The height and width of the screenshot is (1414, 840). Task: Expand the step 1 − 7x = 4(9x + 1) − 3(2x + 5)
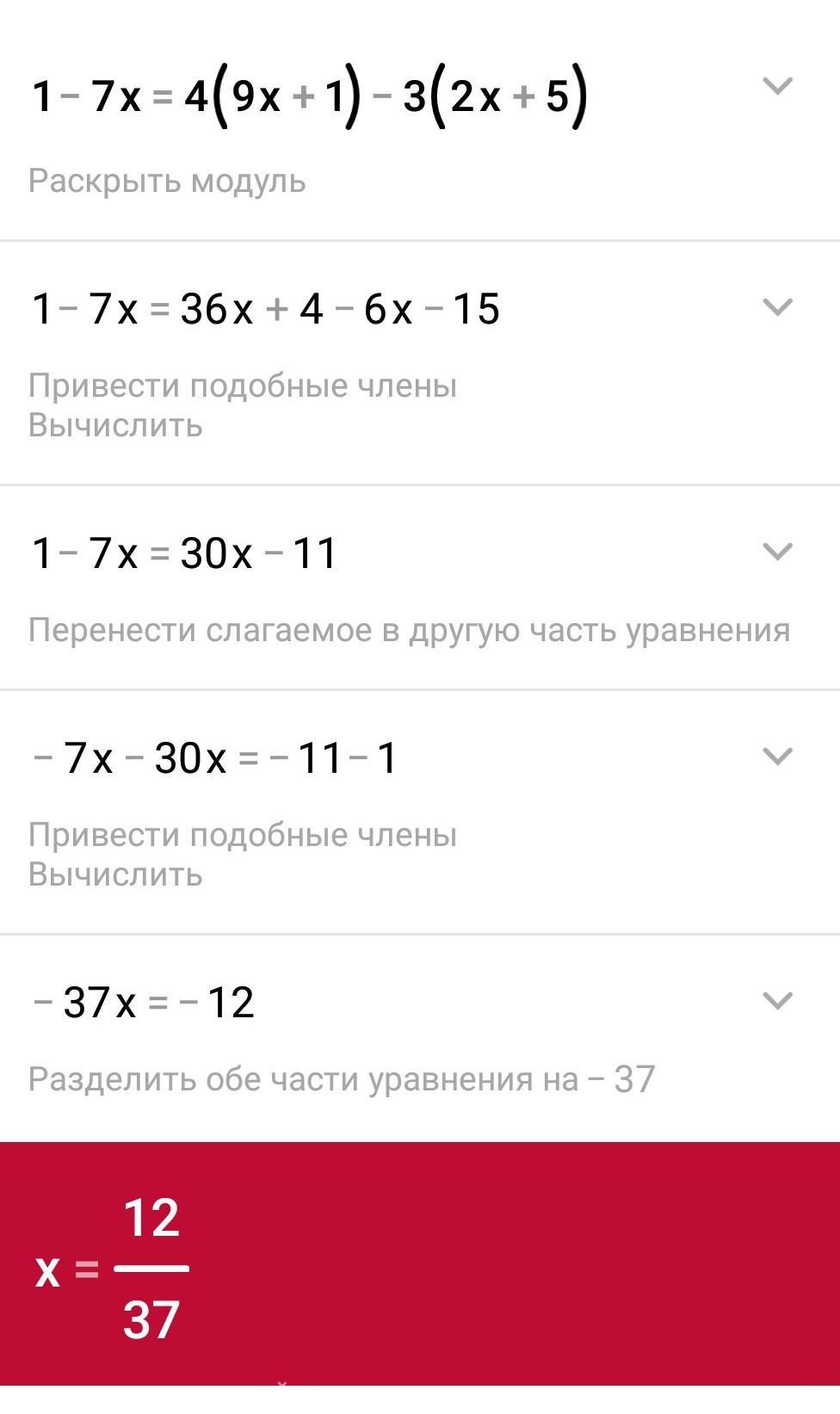(777, 86)
